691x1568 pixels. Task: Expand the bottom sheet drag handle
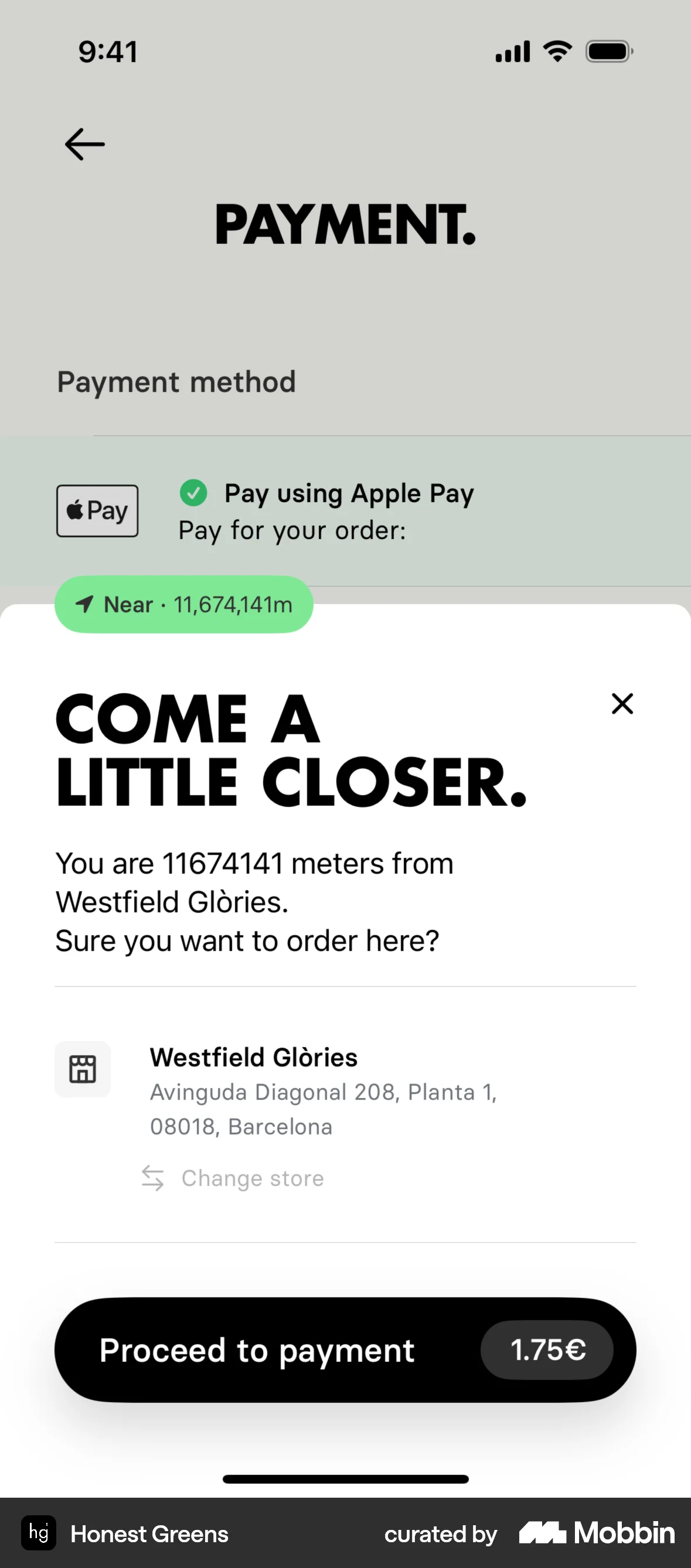click(345, 1479)
